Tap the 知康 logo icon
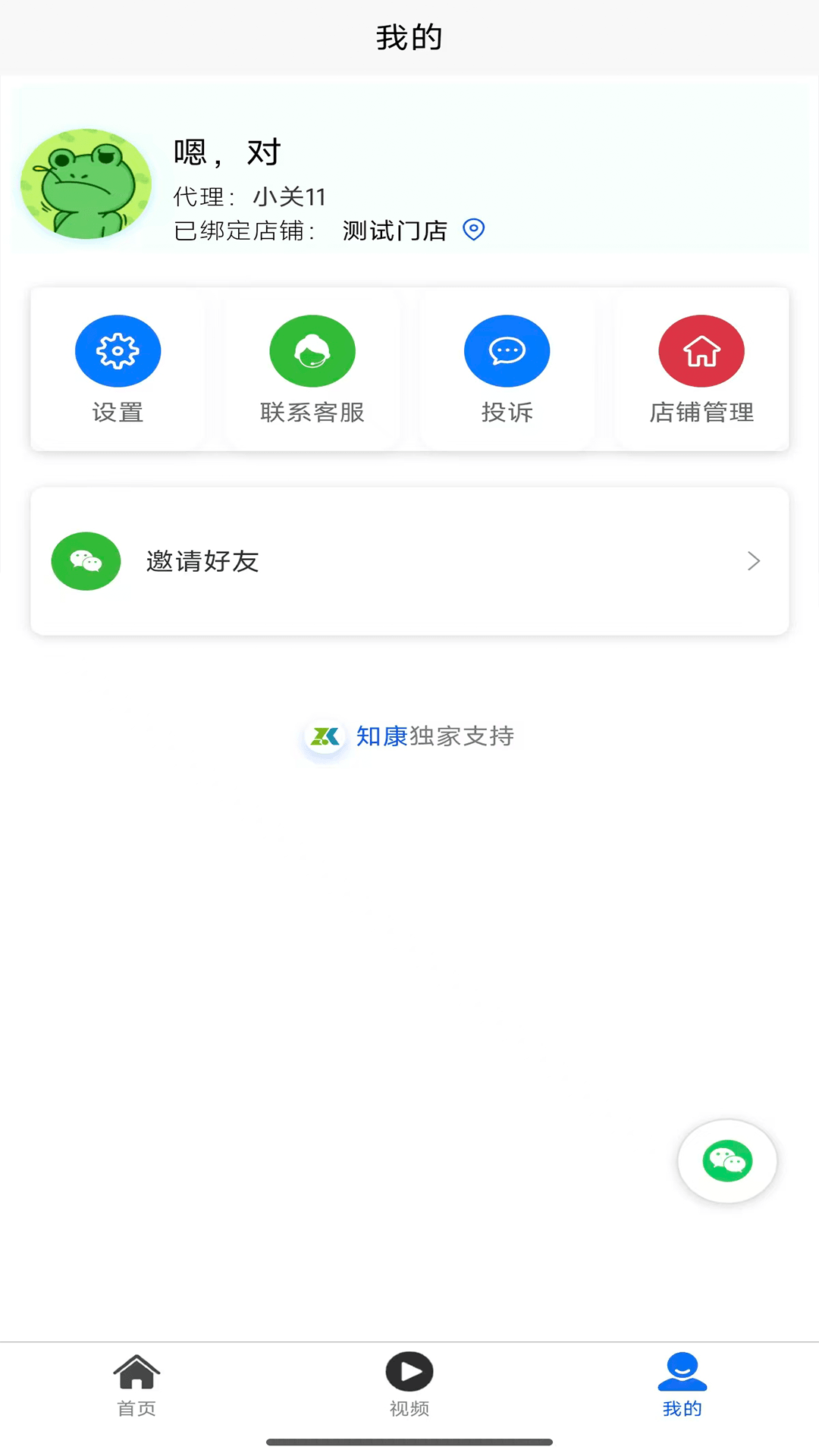819x1456 pixels. pyautogui.click(x=325, y=736)
